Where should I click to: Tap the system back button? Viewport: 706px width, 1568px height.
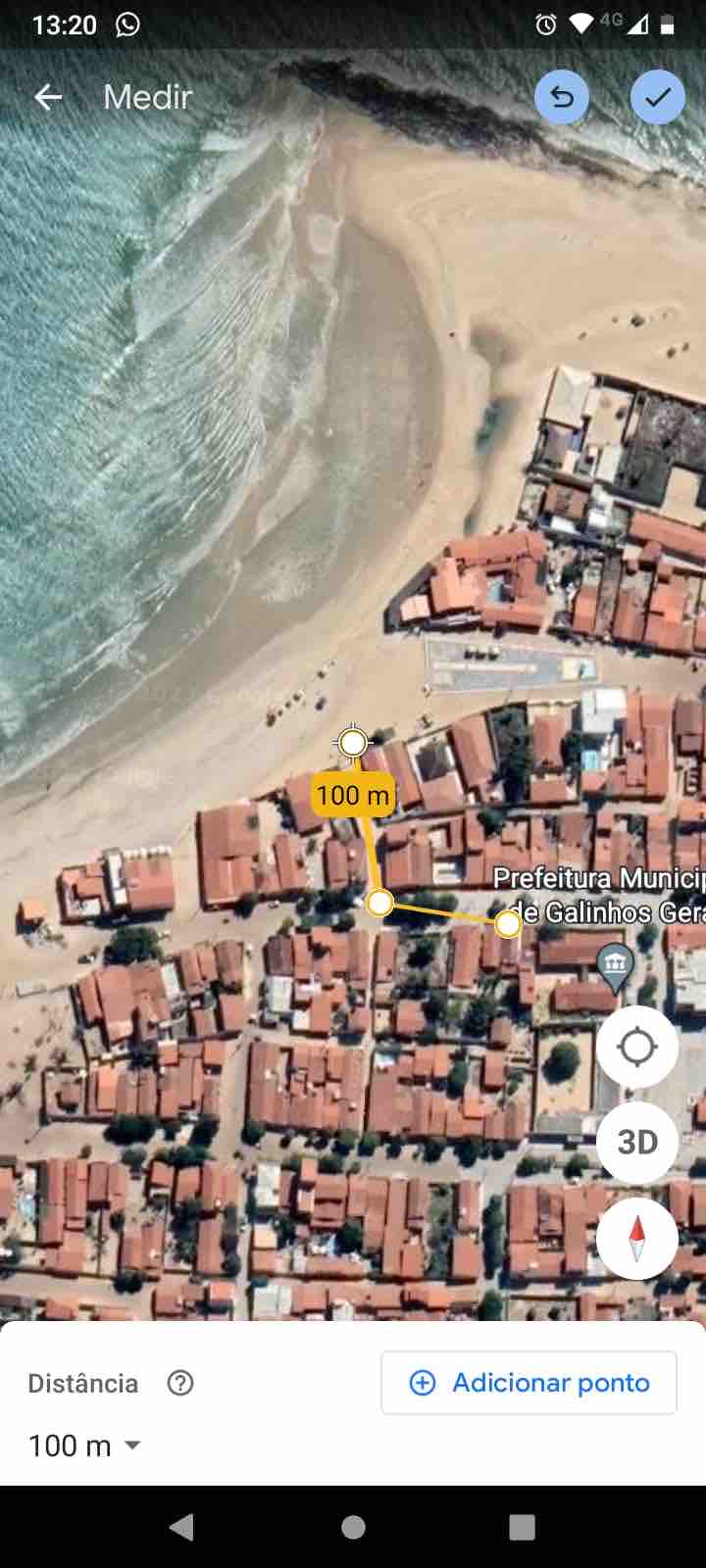181,1527
